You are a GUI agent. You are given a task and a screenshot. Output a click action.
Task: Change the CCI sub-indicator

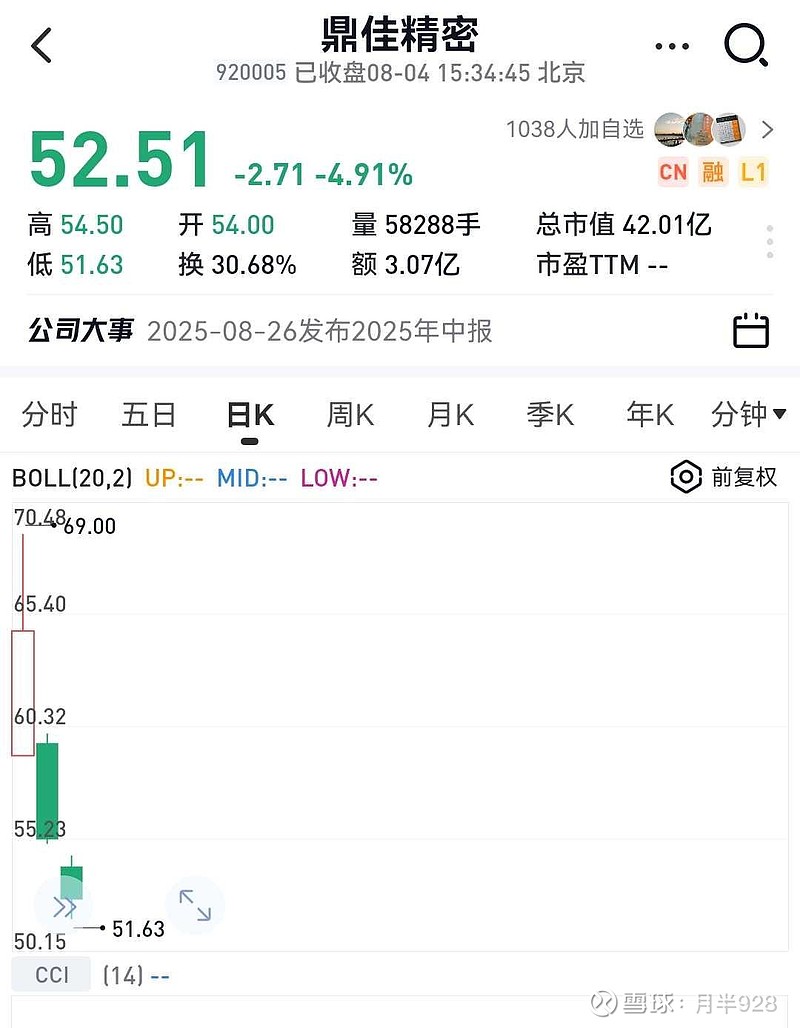51,975
